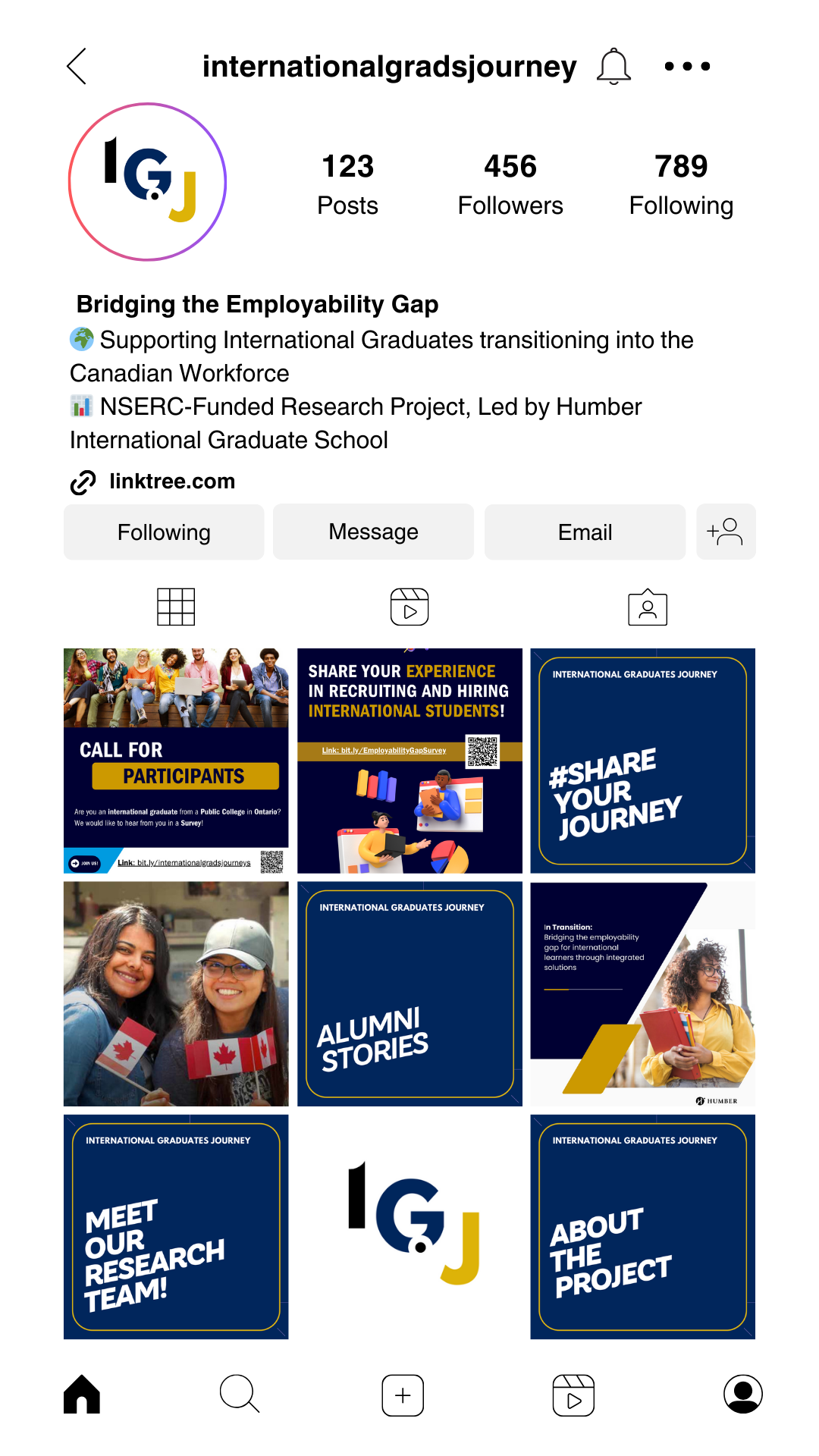Open the profile picture story
The width and height of the screenshot is (819, 1456).
click(x=148, y=182)
